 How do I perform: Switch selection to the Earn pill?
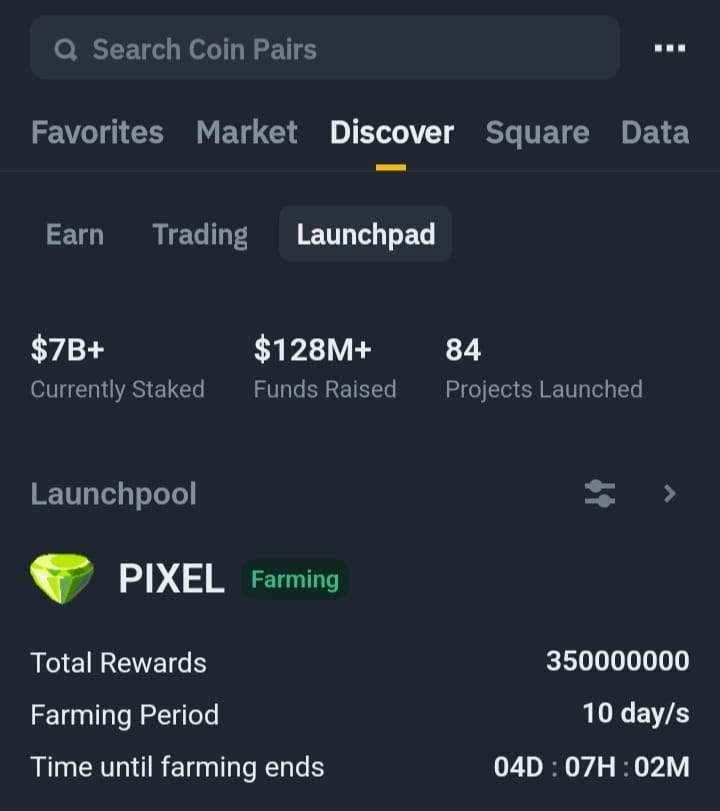[74, 234]
